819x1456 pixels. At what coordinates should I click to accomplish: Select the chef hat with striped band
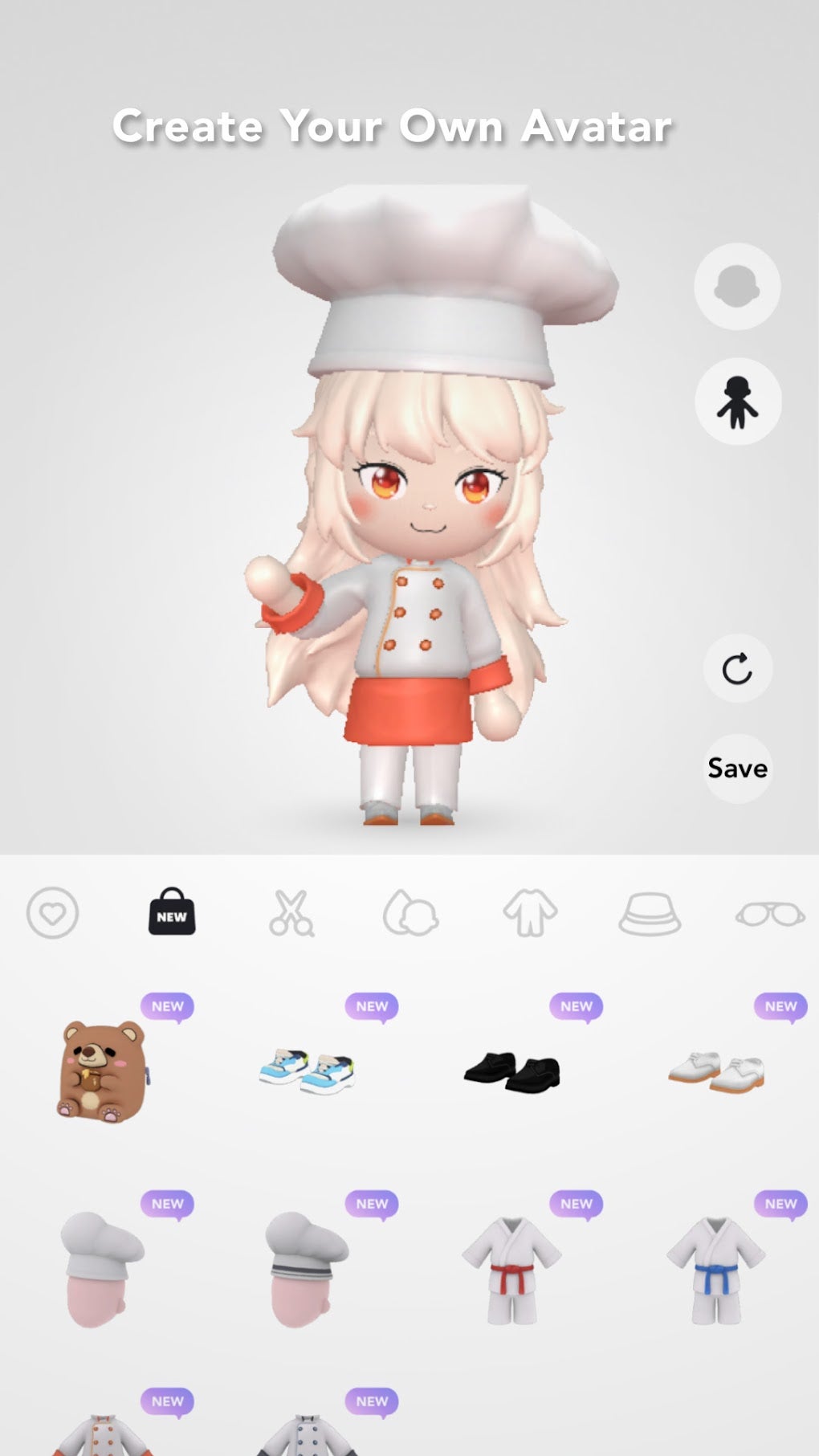(304, 1269)
